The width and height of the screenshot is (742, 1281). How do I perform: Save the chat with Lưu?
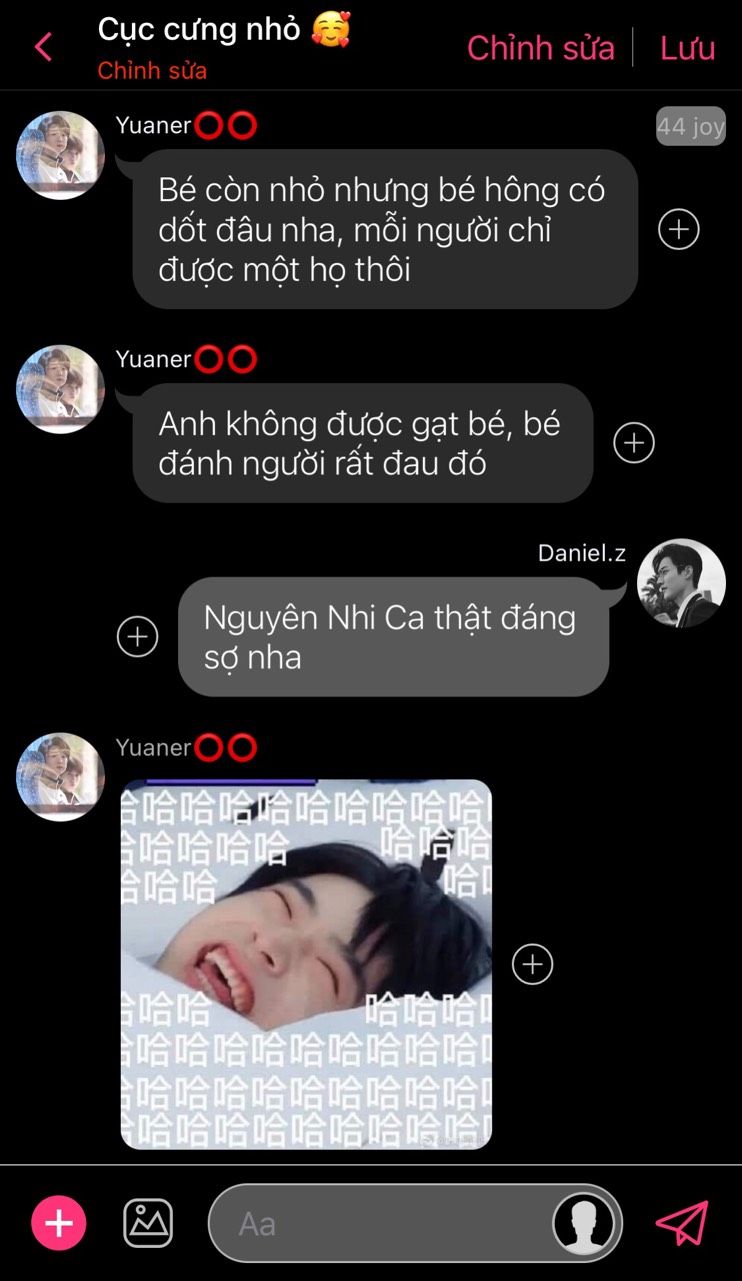coord(687,47)
